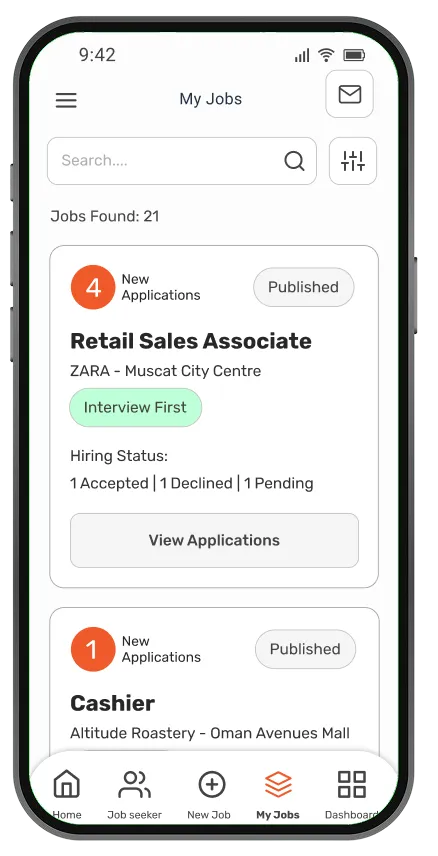Switch to the Dashboard tab
Image resolution: width=438 pixels, height=856 pixels.
[x=352, y=794]
